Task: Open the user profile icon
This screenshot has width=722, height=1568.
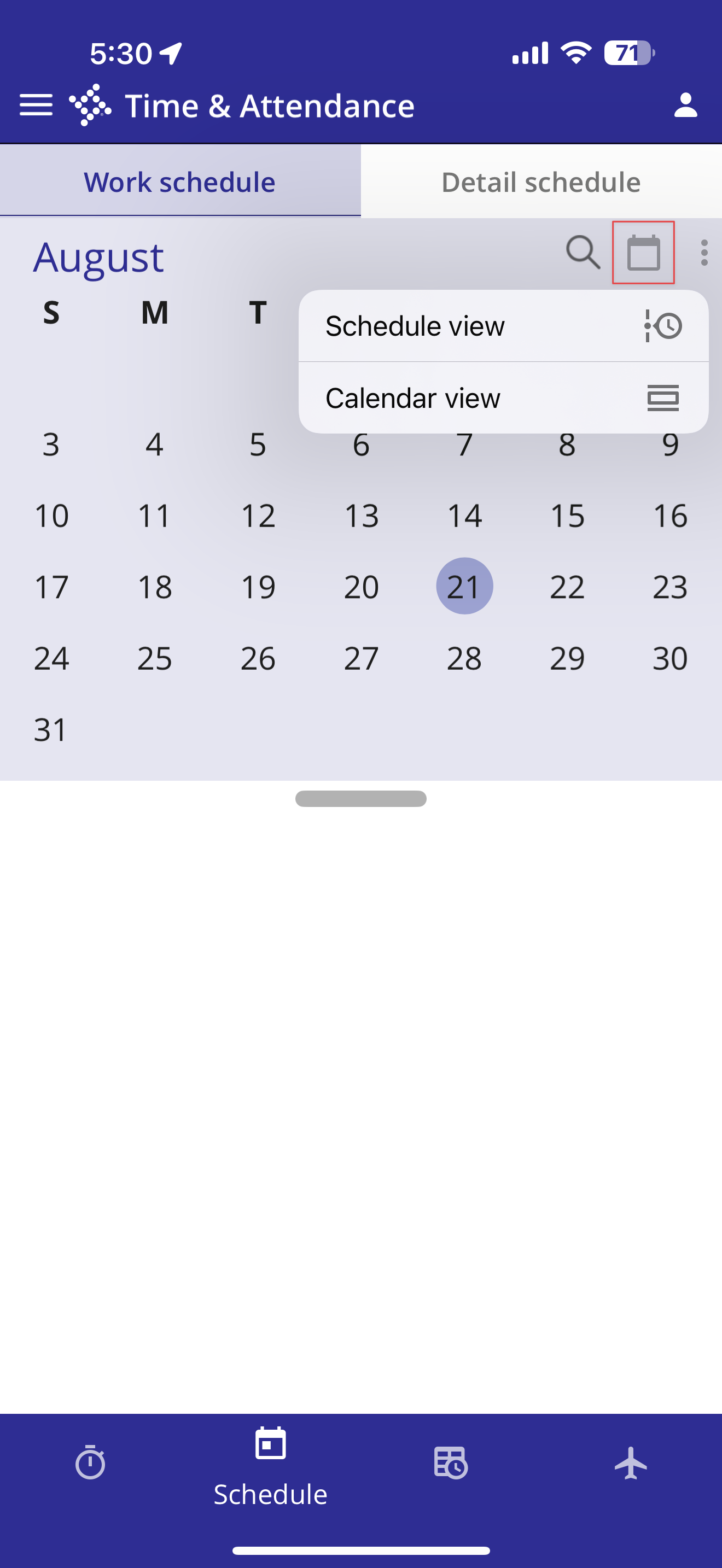Action: (685, 106)
